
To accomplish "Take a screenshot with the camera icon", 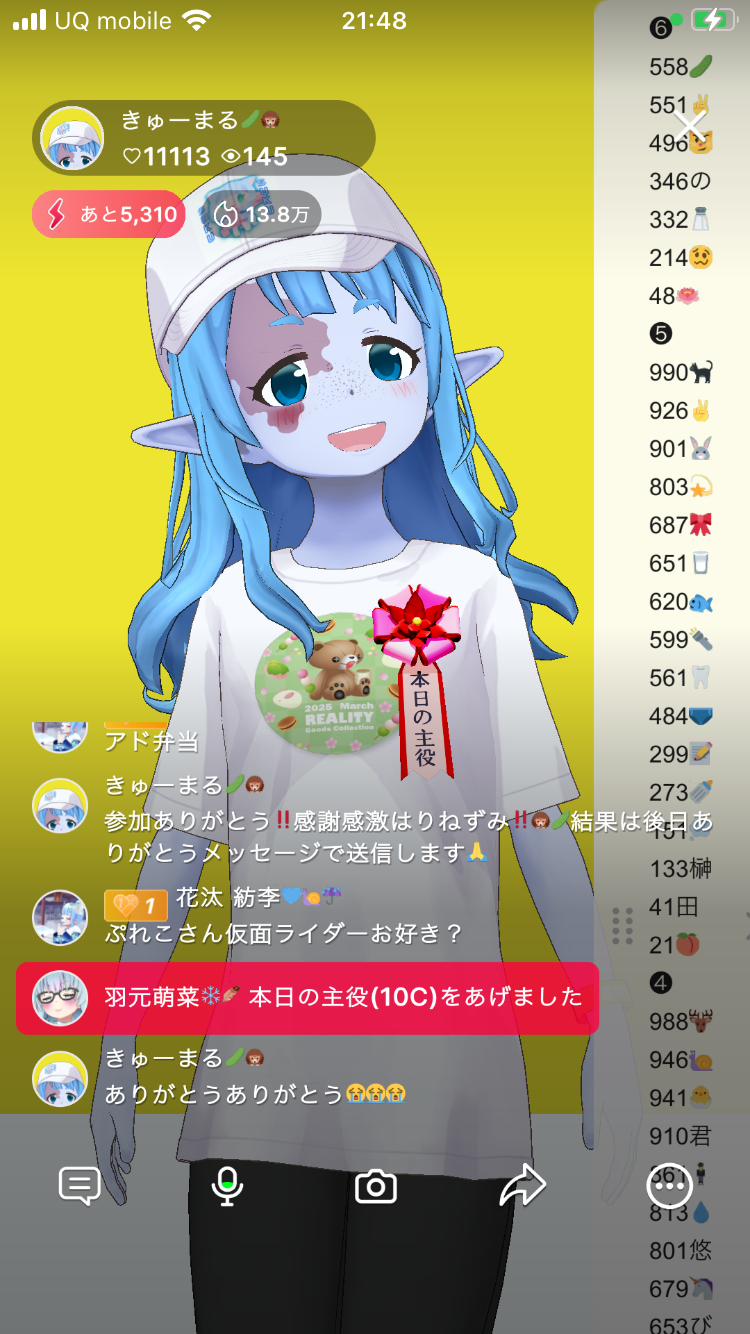I will [376, 1187].
